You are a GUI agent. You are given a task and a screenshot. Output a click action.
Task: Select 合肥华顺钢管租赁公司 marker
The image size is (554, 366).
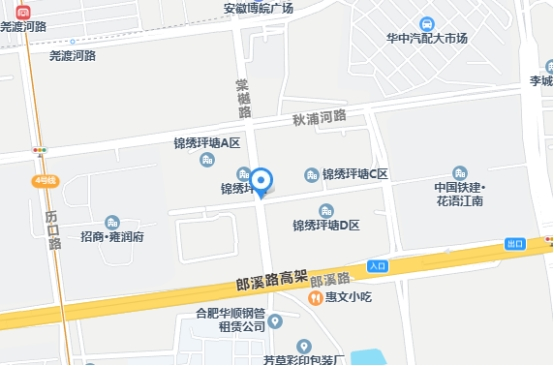tap(275, 321)
